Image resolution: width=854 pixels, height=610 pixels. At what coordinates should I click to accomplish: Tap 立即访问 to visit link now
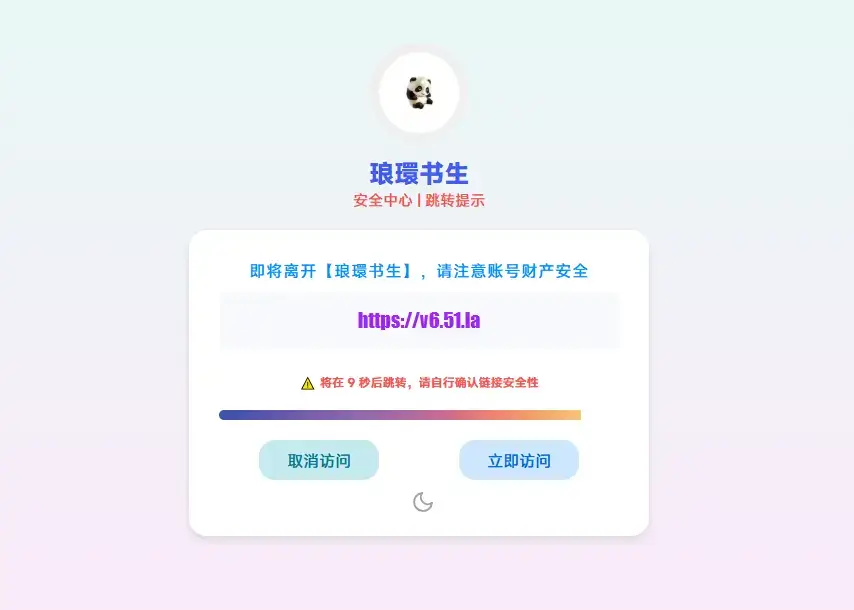pos(518,460)
